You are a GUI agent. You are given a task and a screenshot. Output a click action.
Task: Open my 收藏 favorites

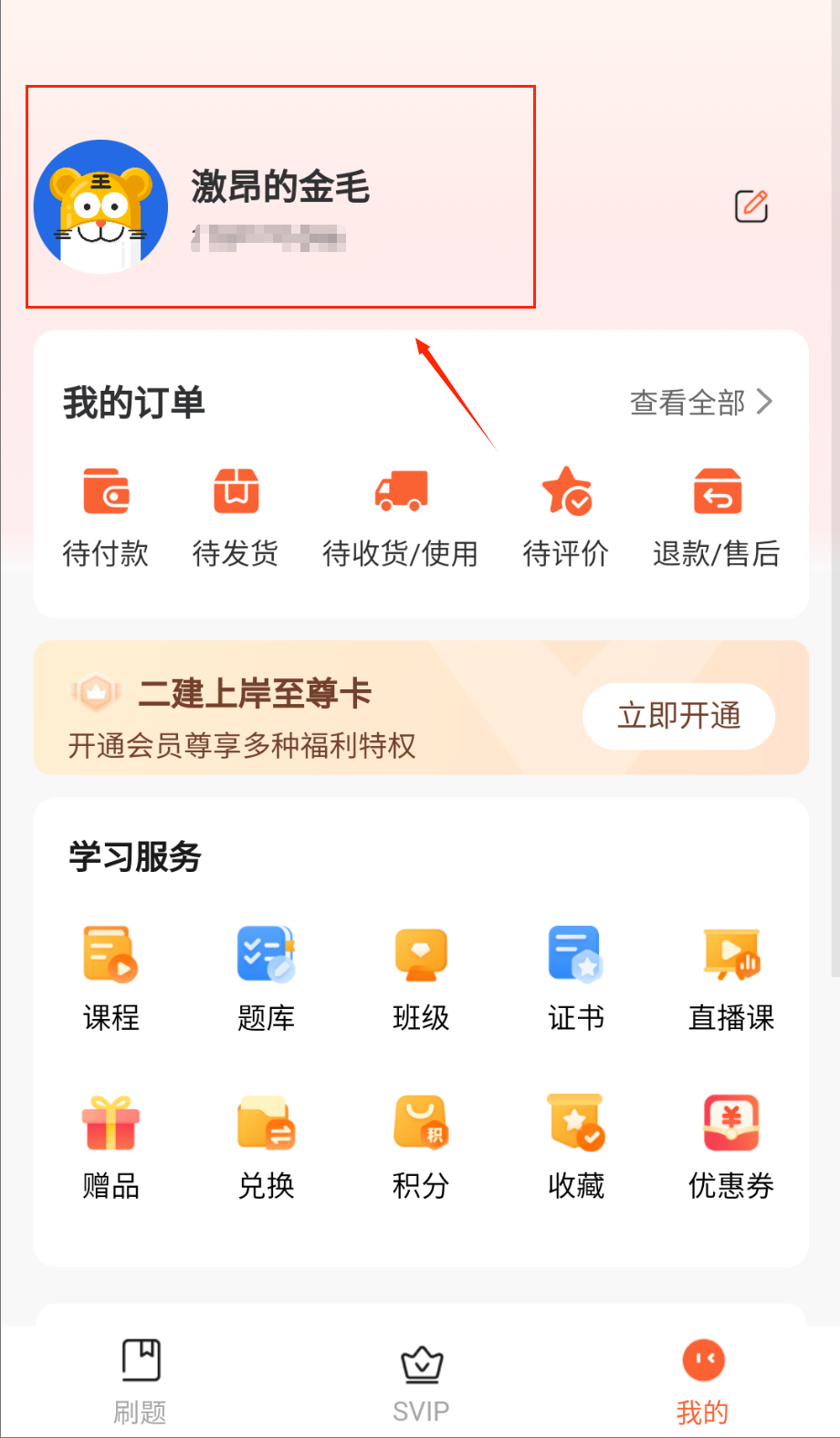point(576,1145)
